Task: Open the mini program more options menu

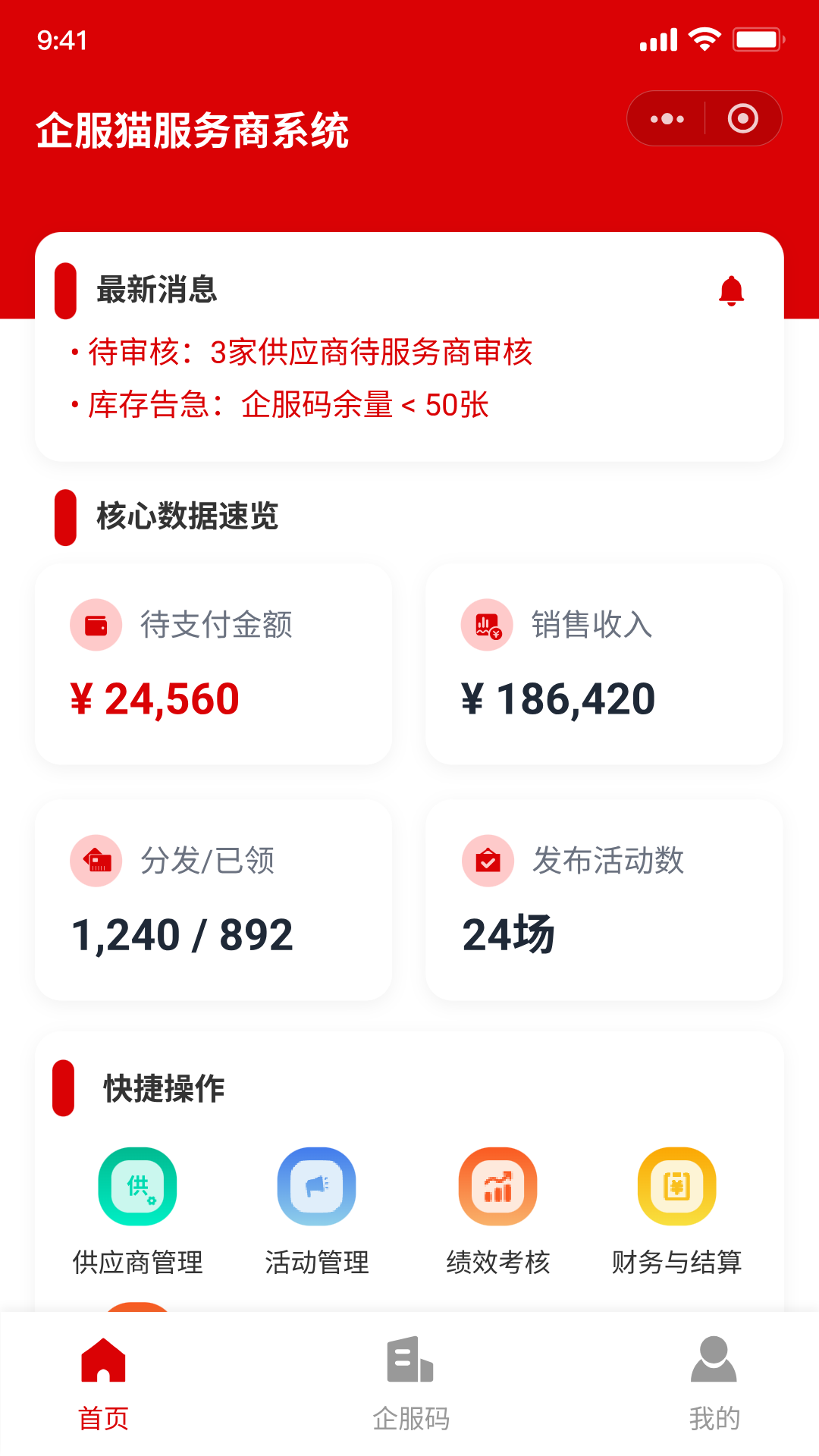Action: 666,118
